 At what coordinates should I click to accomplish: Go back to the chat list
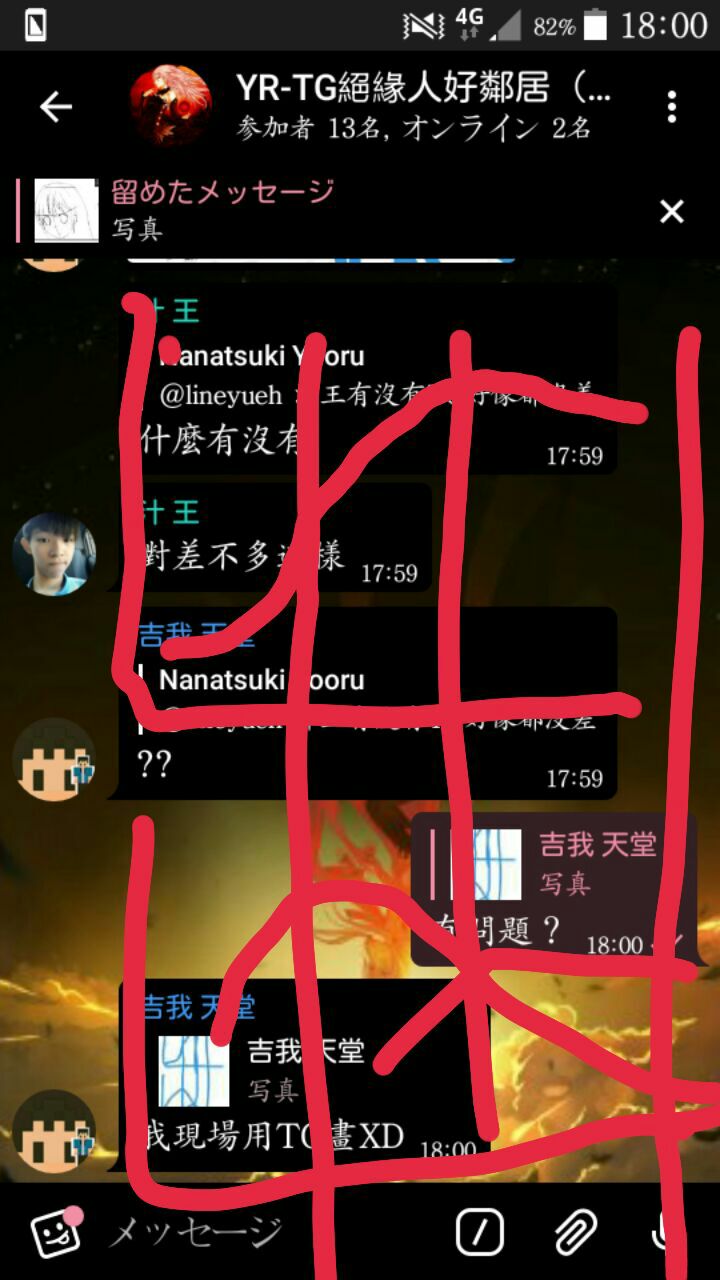coord(56,107)
